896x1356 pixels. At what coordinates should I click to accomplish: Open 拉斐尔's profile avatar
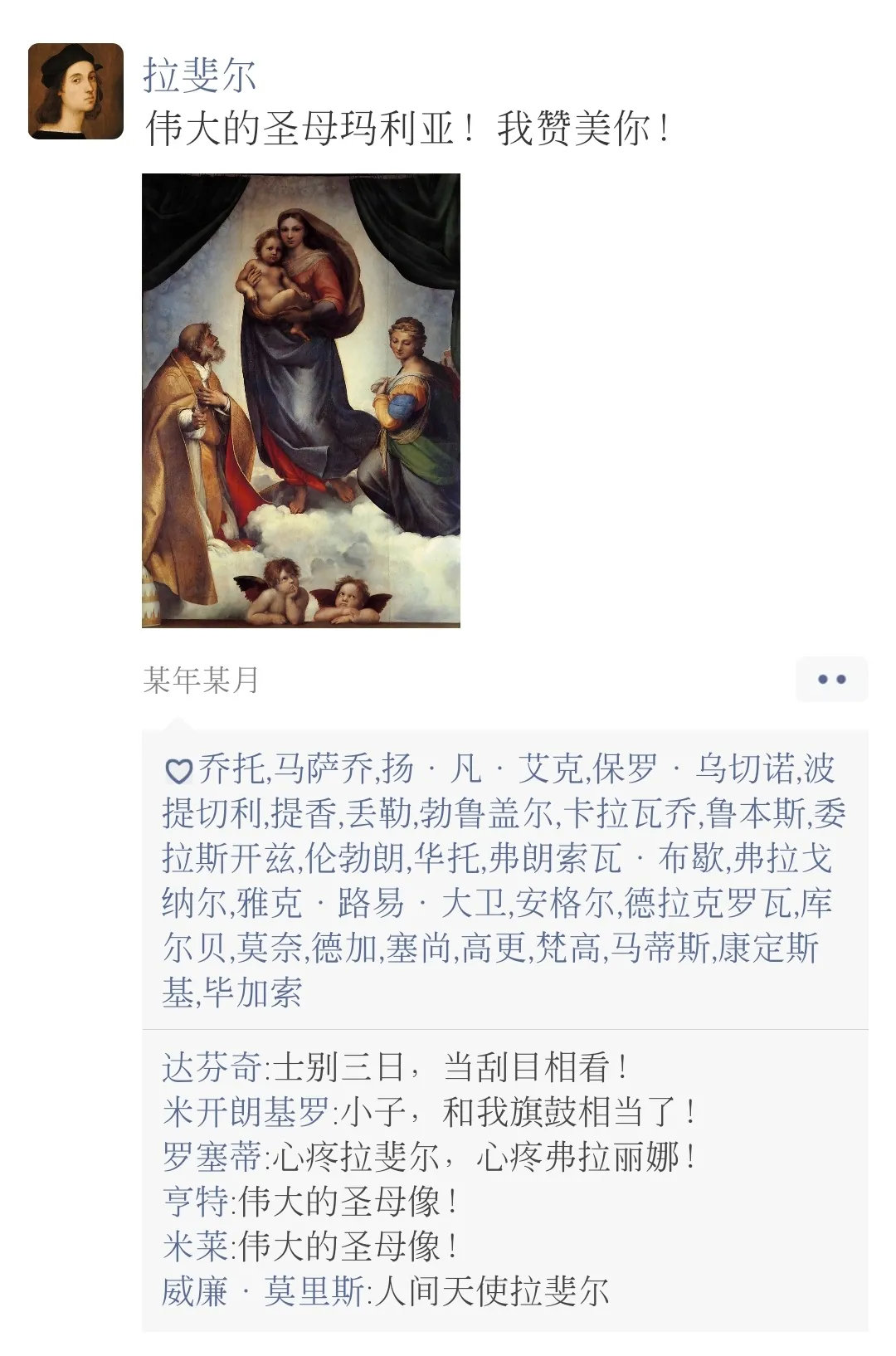click(x=75, y=91)
